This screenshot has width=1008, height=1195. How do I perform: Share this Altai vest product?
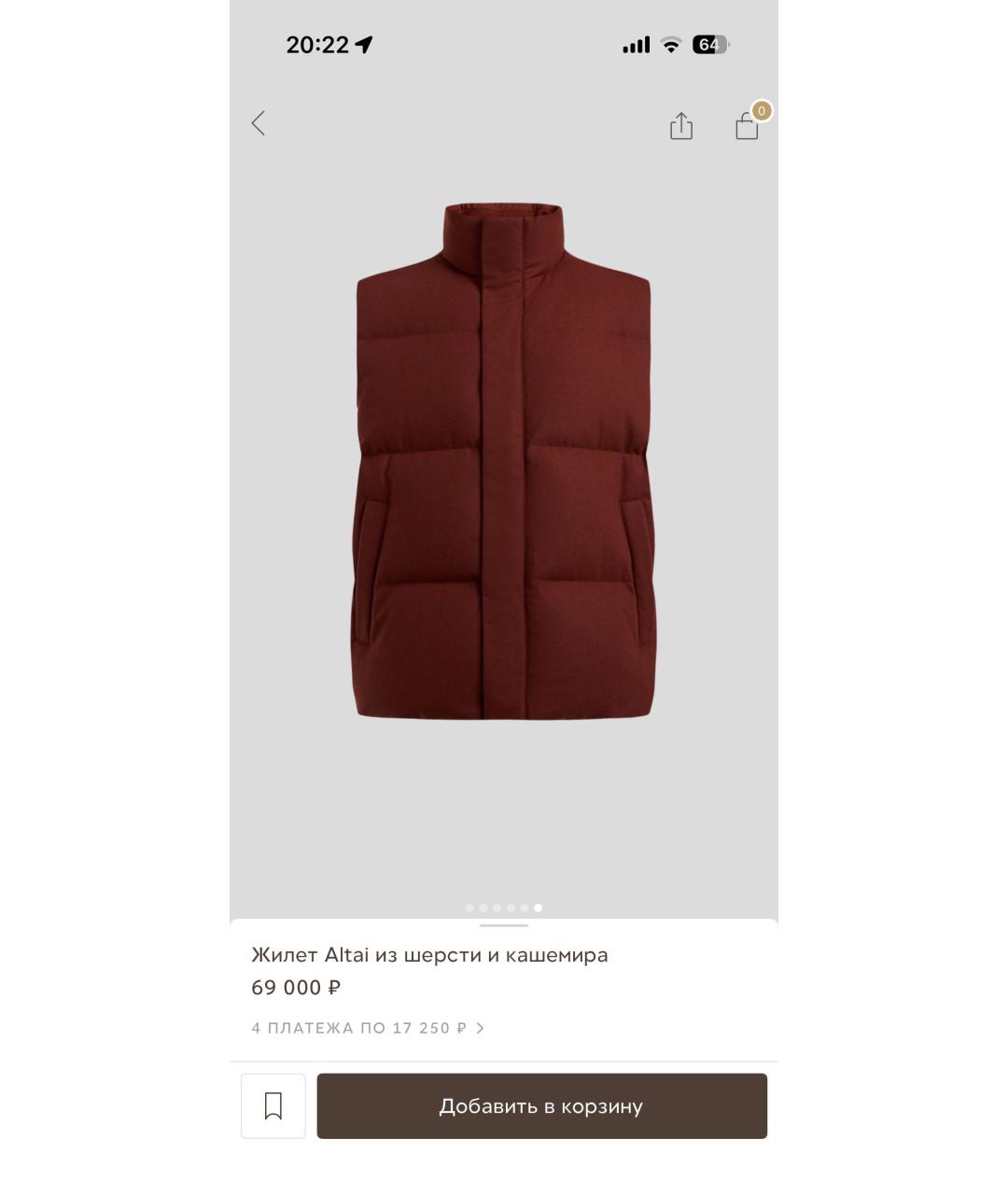tap(681, 126)
